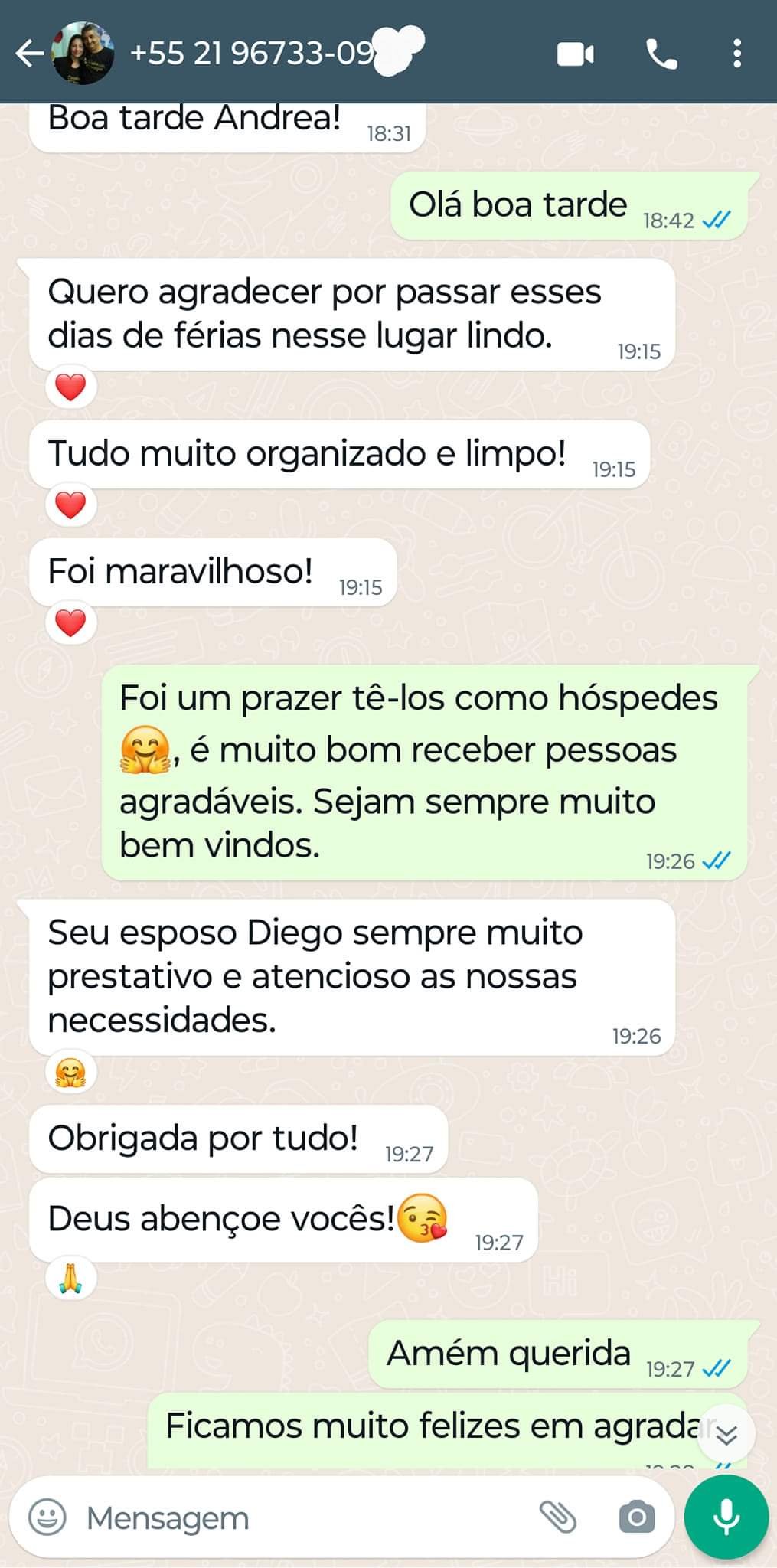Image resolution: width=777 pixels, height=1568 pixels.
Task: Start a video call
Action: click(x=576, y=54)
